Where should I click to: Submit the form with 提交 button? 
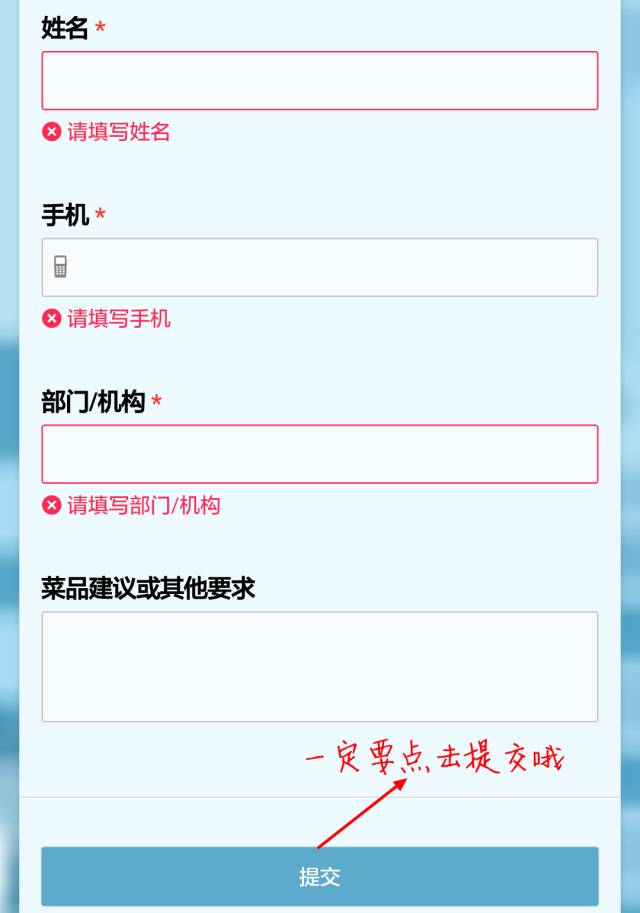(319, 876)
